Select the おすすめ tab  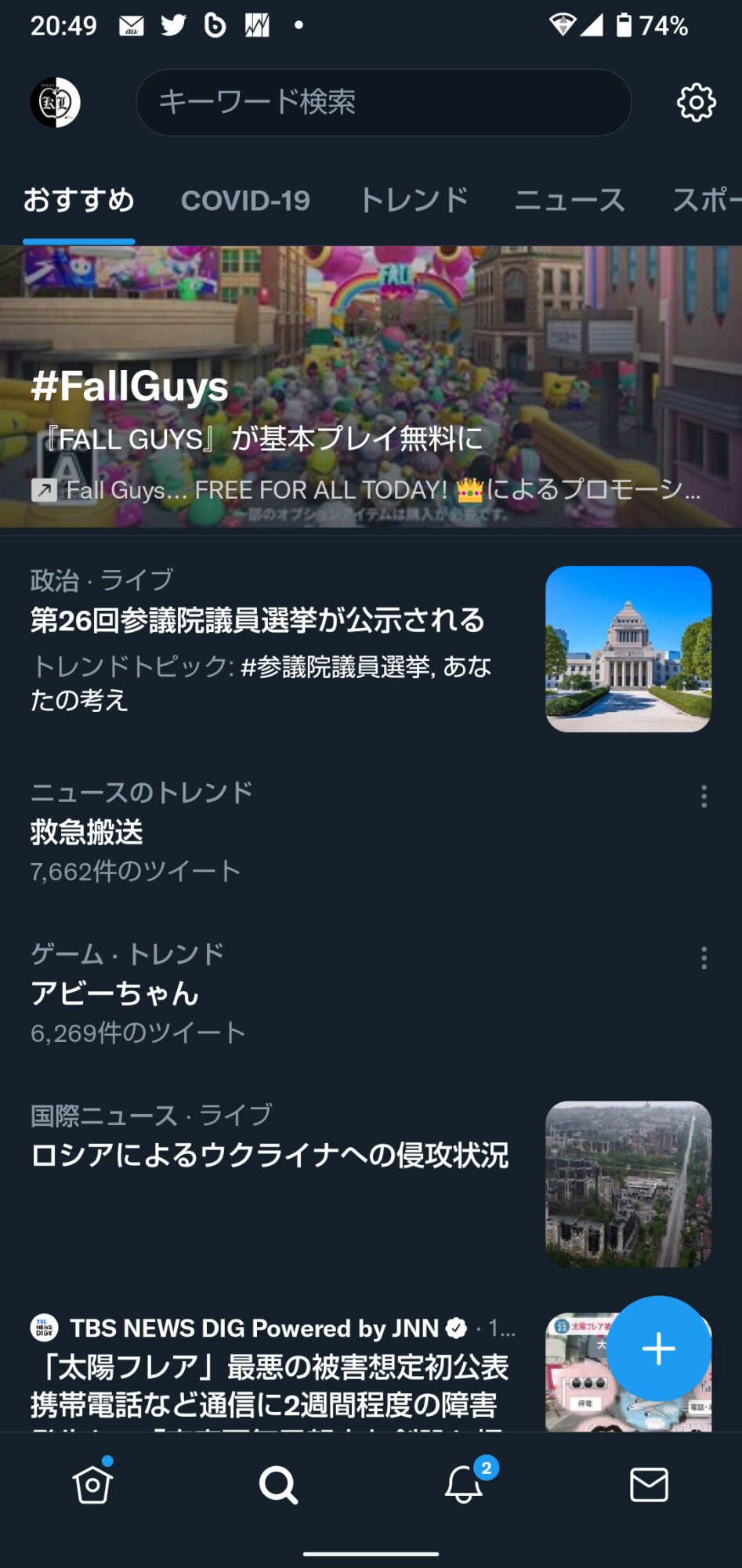78,201
